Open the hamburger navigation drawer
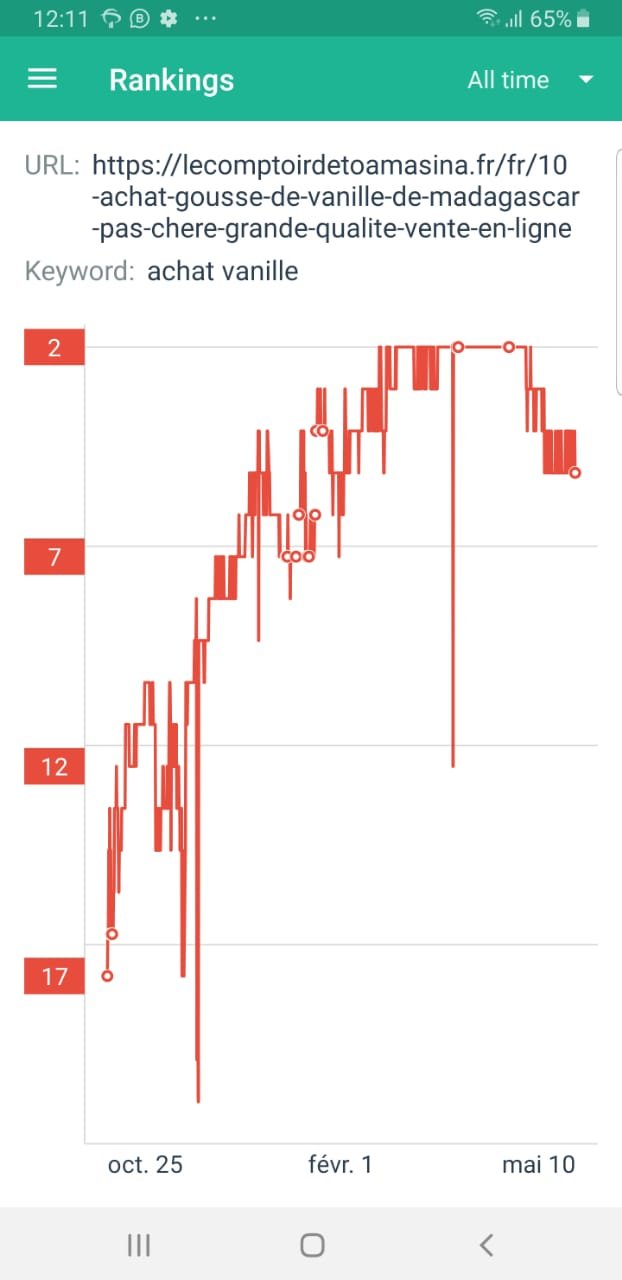This screenshot has width=622, height=1280. [x=42, y=80]
